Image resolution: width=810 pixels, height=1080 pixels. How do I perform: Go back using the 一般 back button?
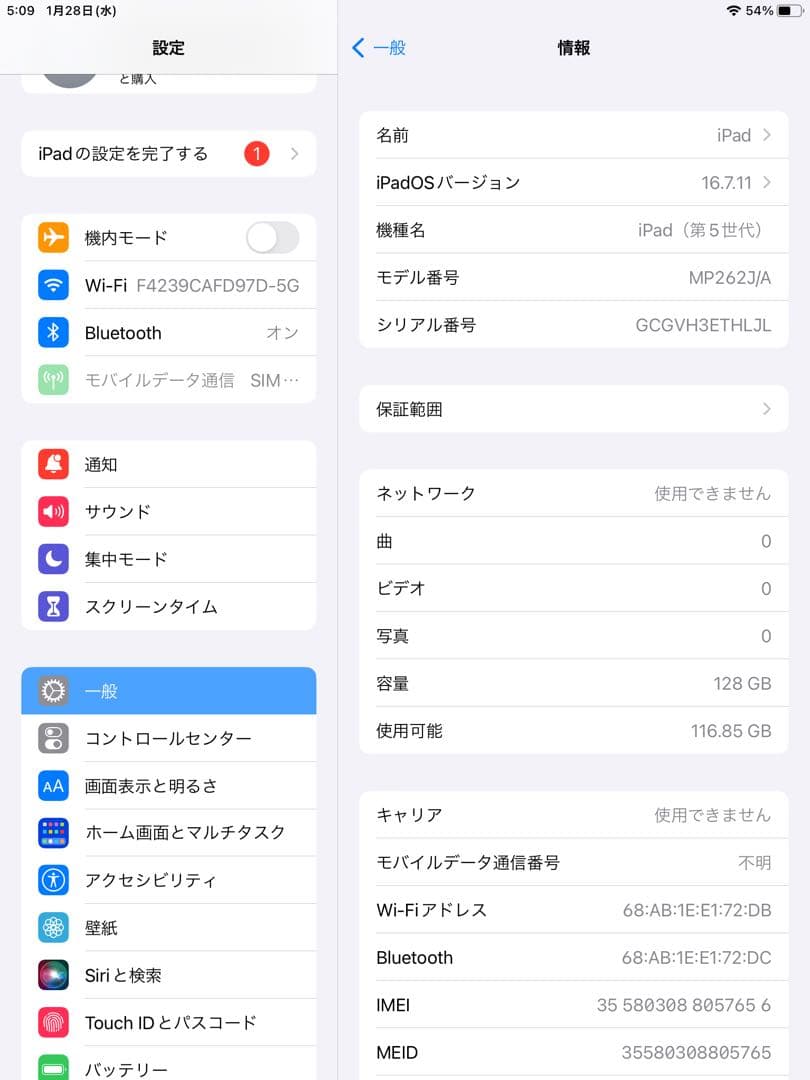380,47
